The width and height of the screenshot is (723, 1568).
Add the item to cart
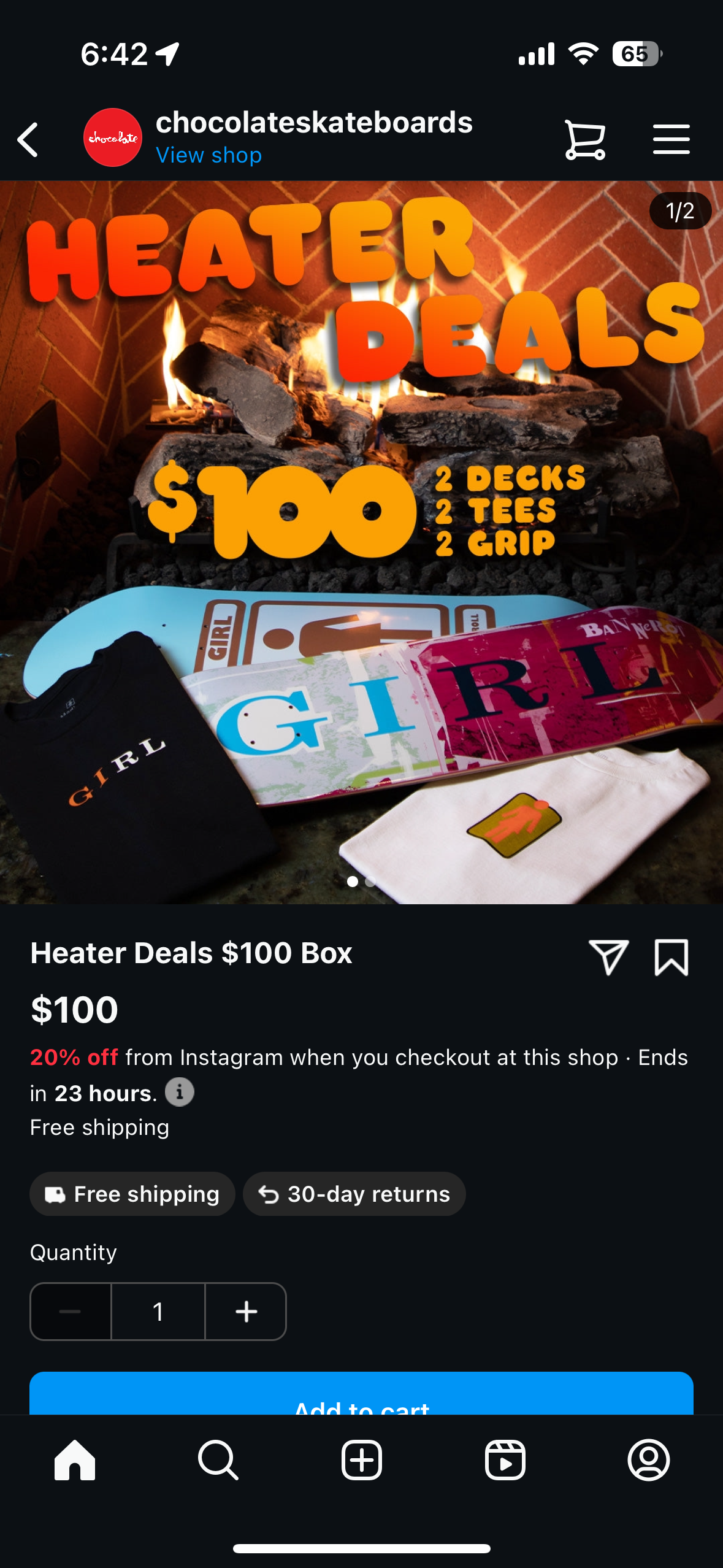[x=361, y=1394]
